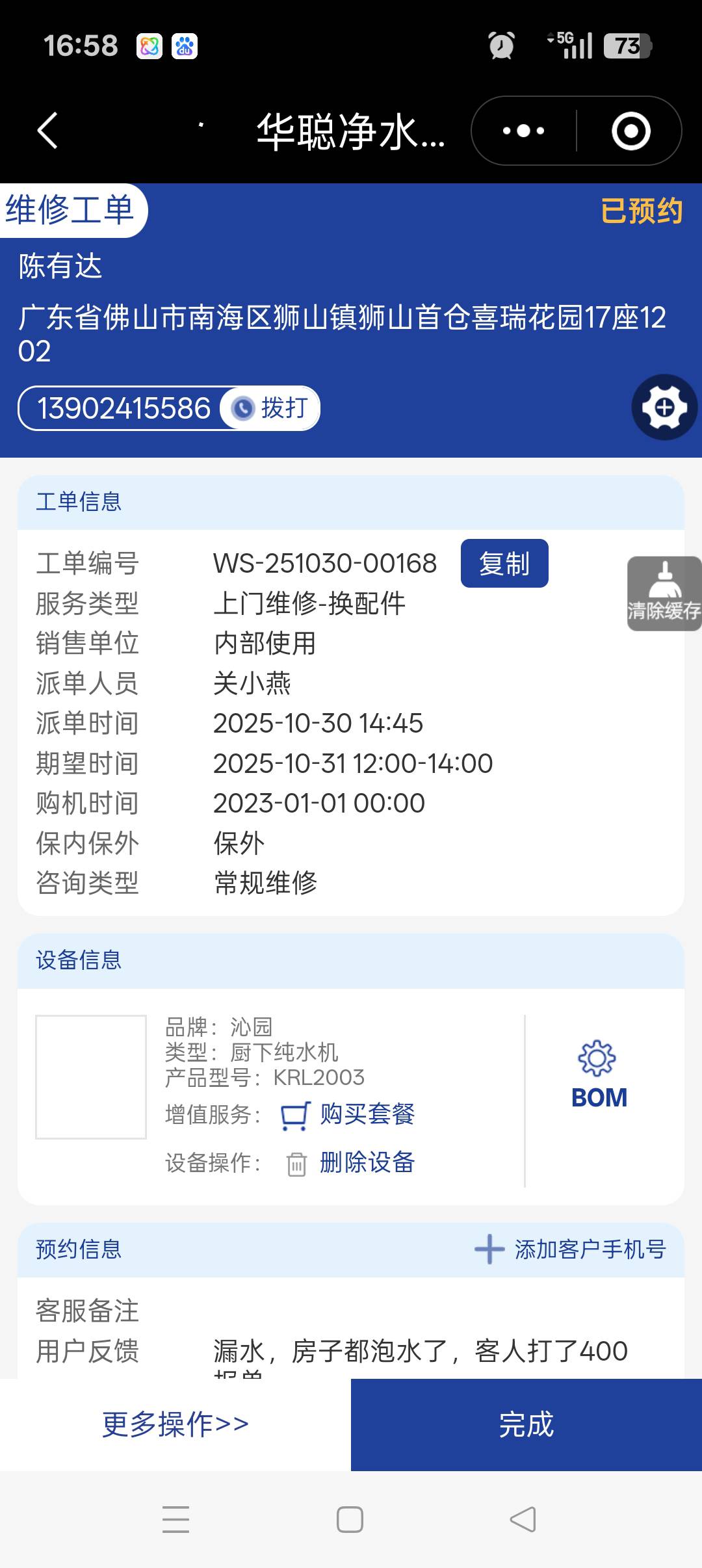The image size is (702, 1568).
Task: Mark the work order as 完成
Action: [x=526, y=1424]
